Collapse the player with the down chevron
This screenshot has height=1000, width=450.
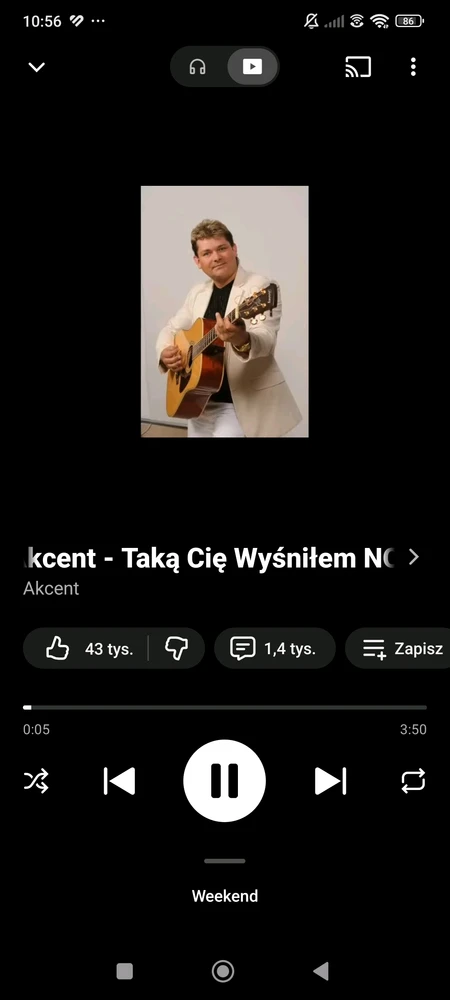pyautogui.click(x=36, y=67)
